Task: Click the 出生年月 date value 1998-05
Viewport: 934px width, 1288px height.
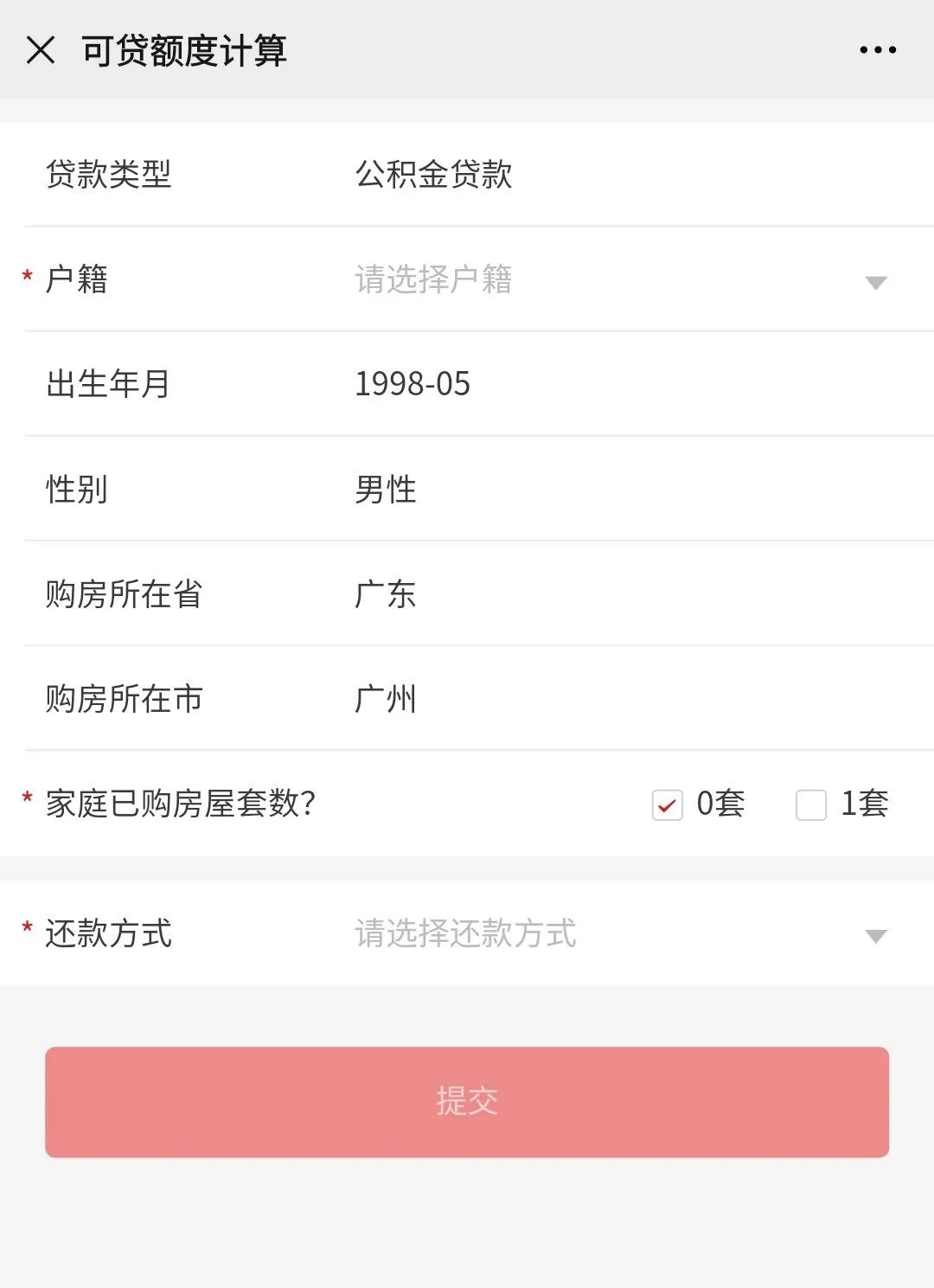Action: 413,385
